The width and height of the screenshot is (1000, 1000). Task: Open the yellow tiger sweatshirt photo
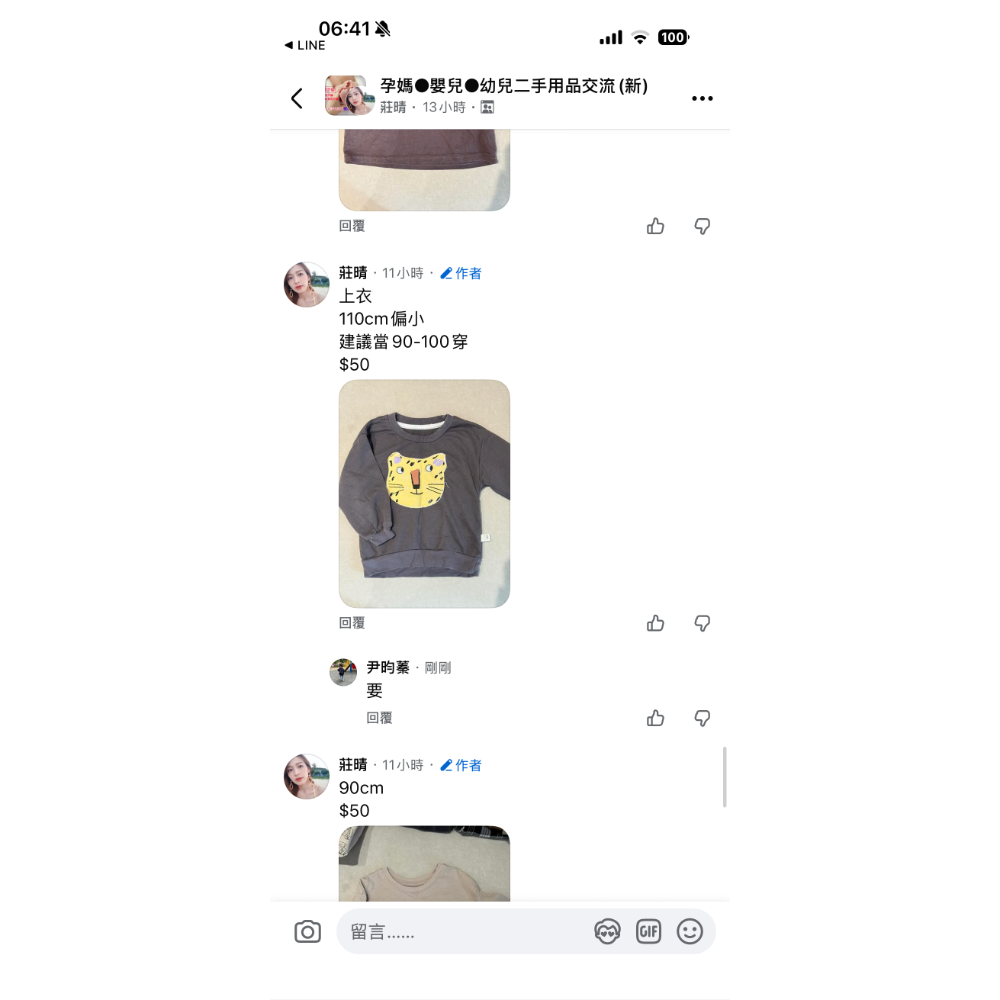[424, 493]
